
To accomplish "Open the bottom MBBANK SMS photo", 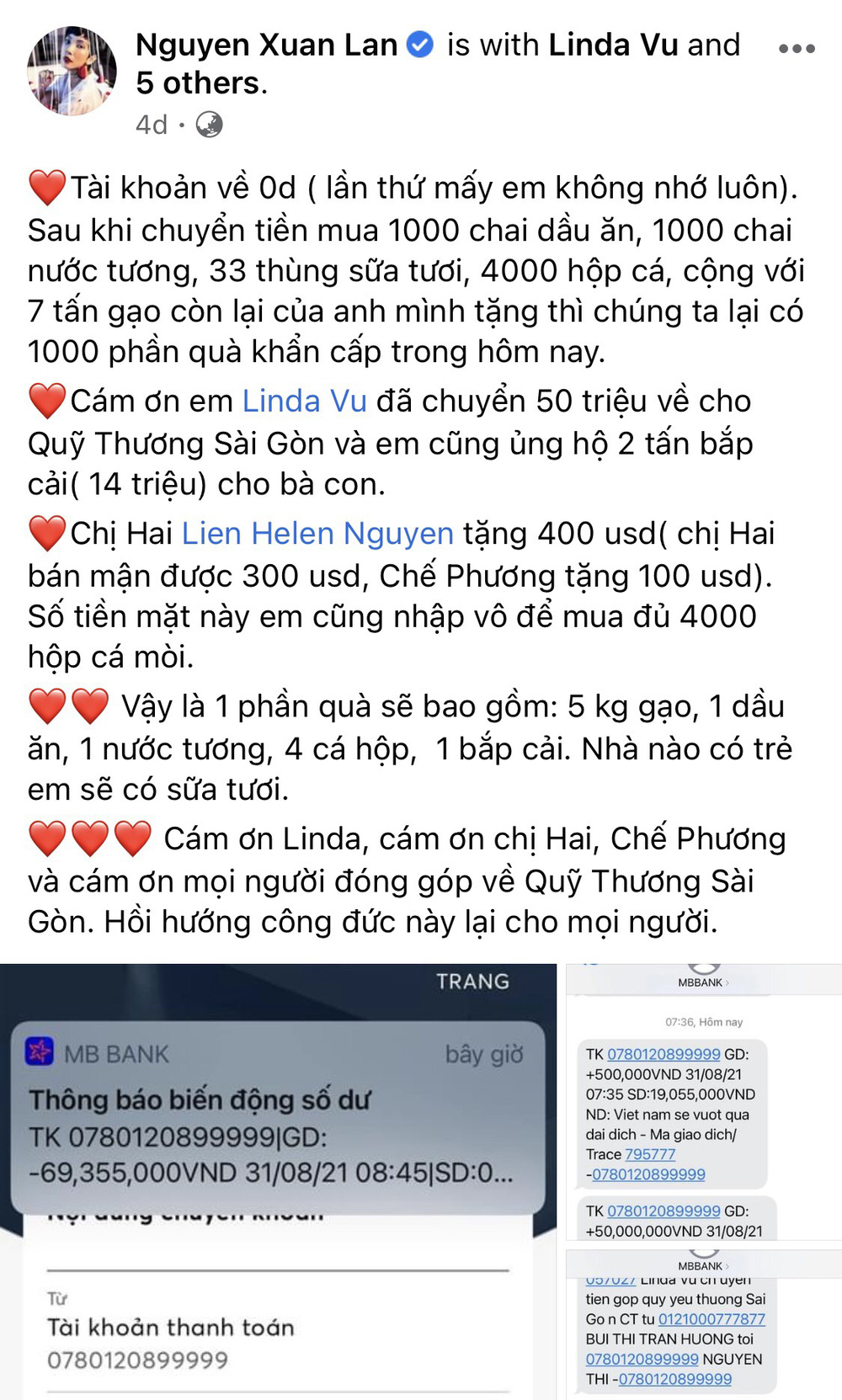I will coord(704,1323).
